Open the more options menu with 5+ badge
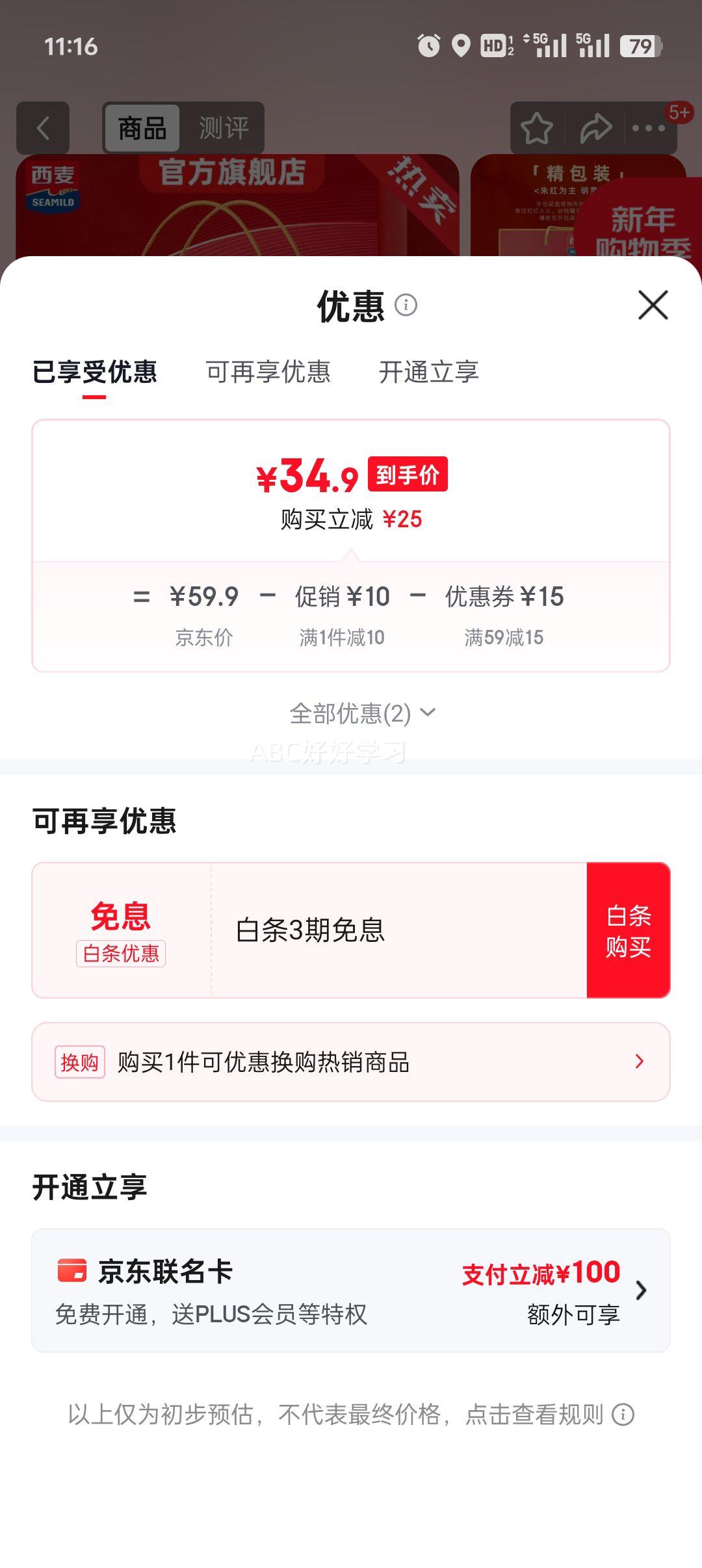The height and width of the screenshot is (1568, 702). (x=647, y=129)
